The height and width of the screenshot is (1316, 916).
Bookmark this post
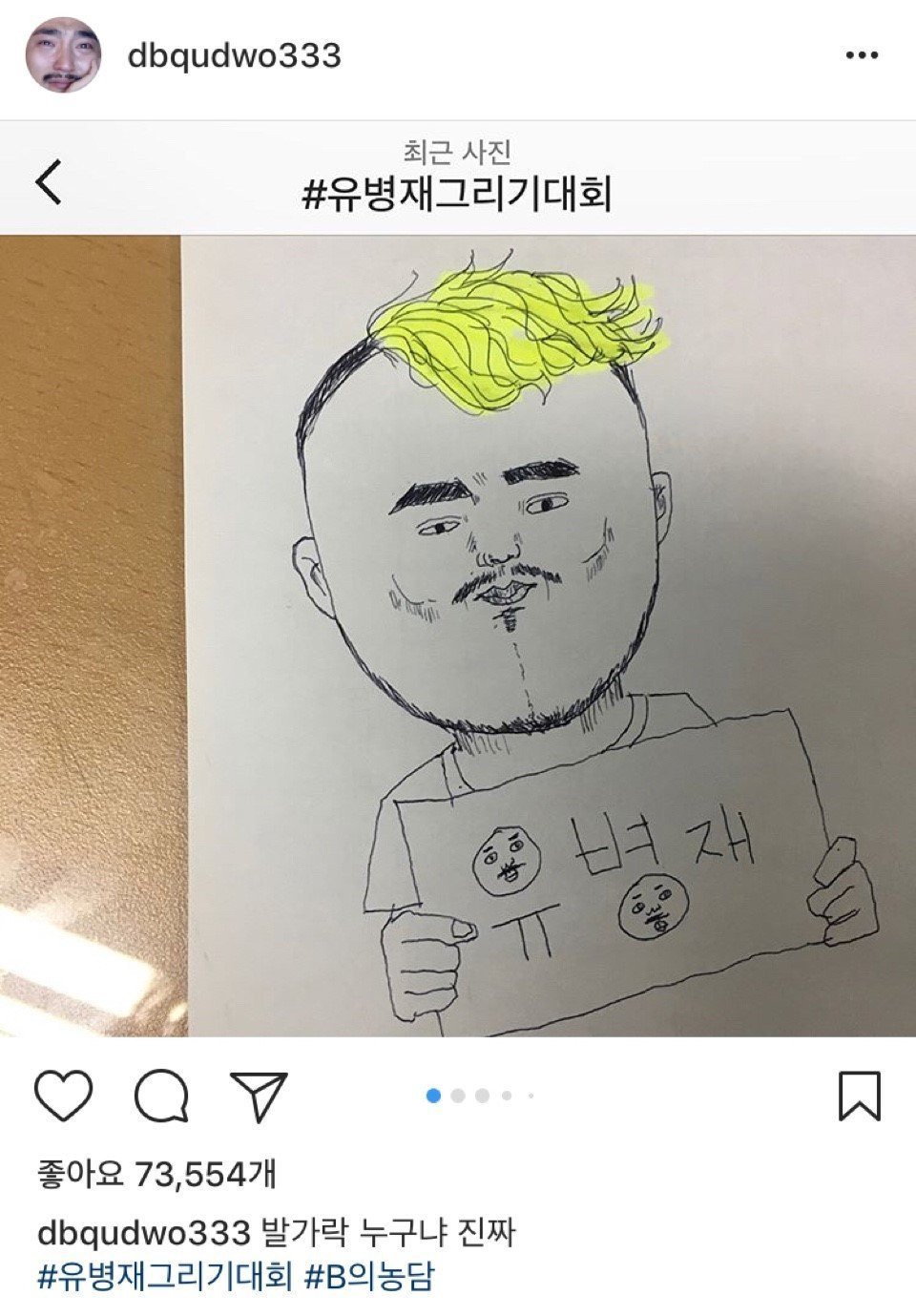coord(859,1096)
